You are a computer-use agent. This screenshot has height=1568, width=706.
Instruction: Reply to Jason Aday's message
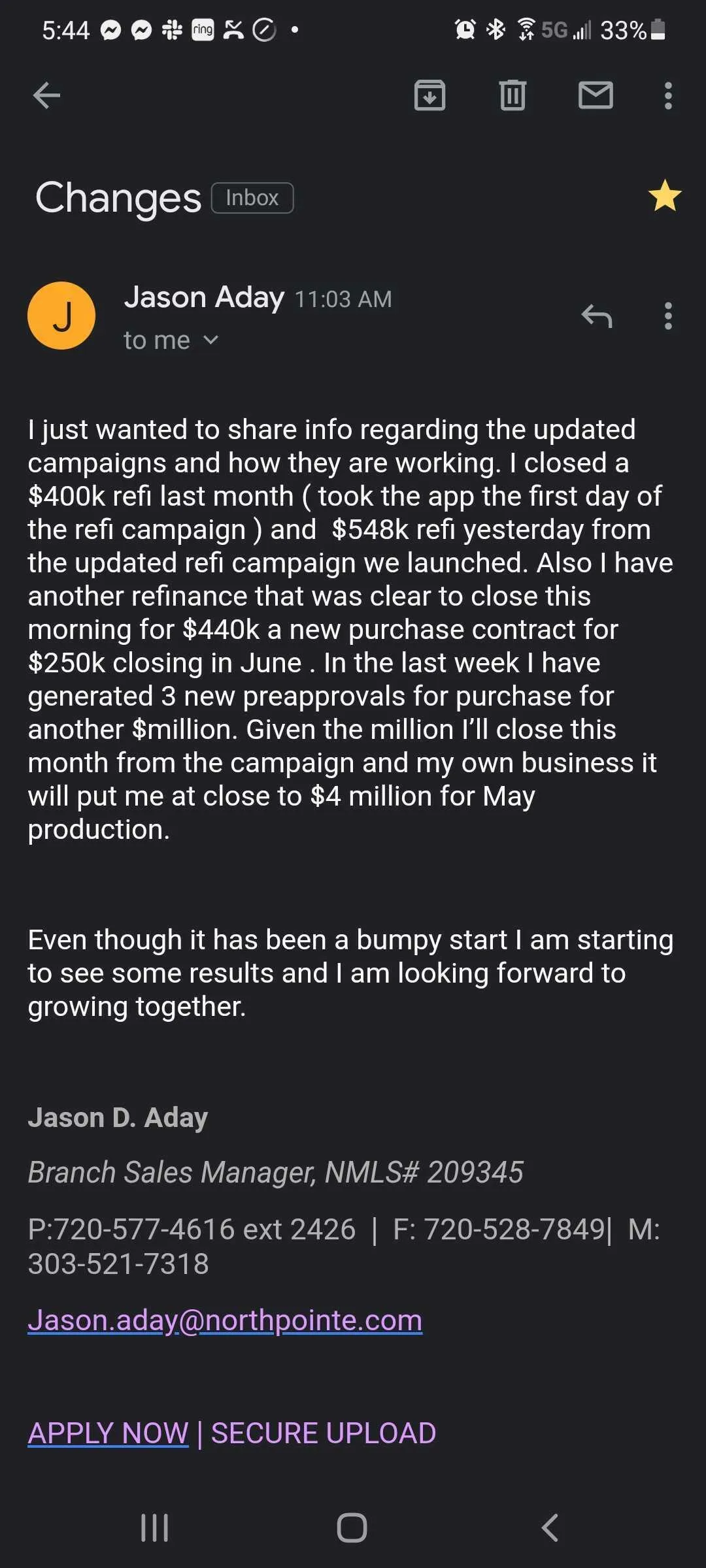596,316
